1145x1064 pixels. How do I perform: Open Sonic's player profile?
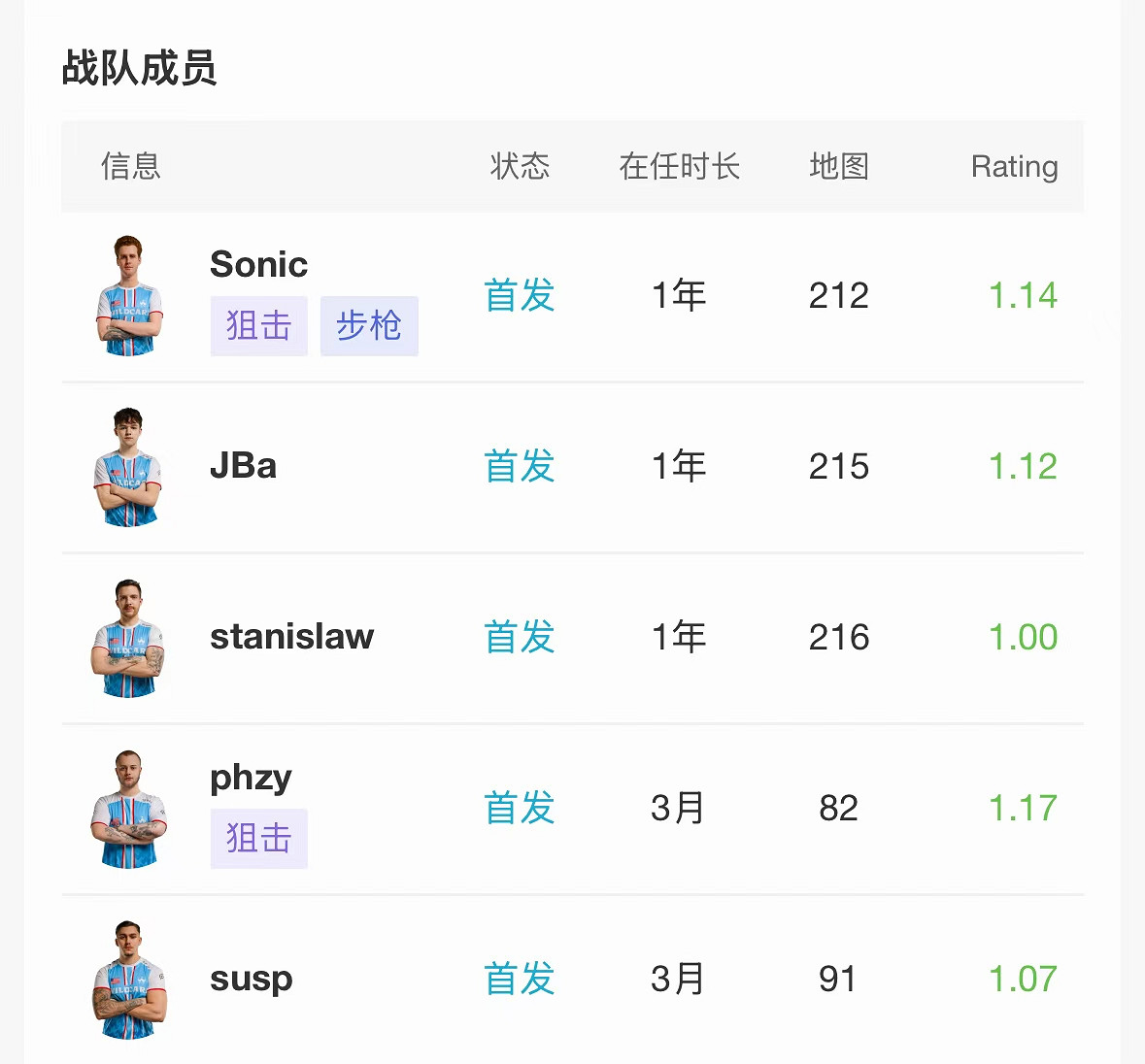pos(258,265)
